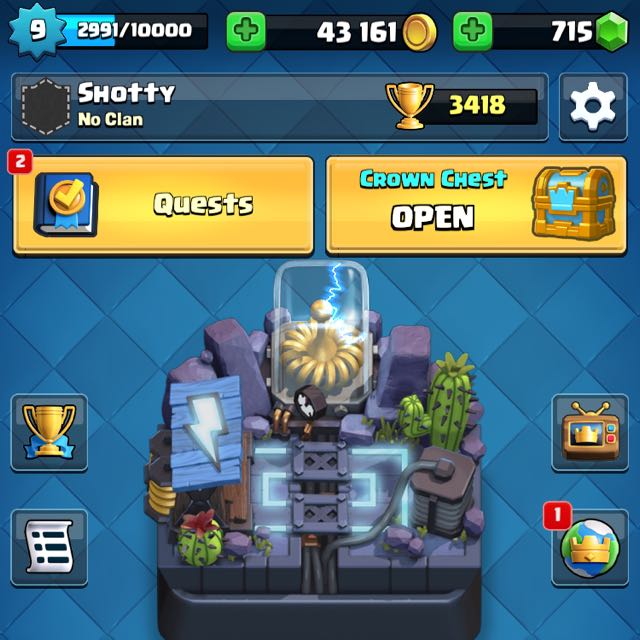Open the Quests menu
Viewport: 640px width, 640px height.
coord(163,204)
